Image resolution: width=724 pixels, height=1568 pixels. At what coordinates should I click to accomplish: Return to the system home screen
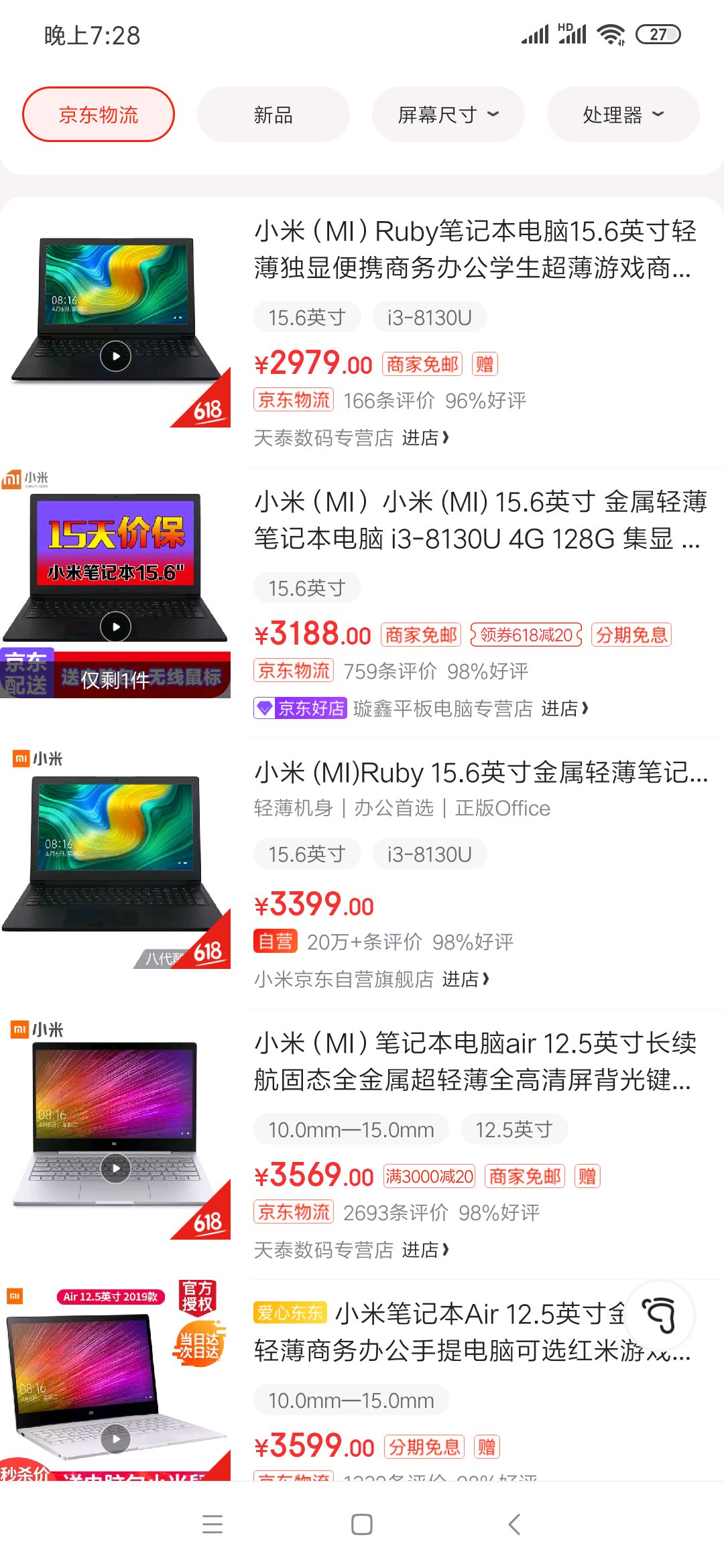point(362,1524)
